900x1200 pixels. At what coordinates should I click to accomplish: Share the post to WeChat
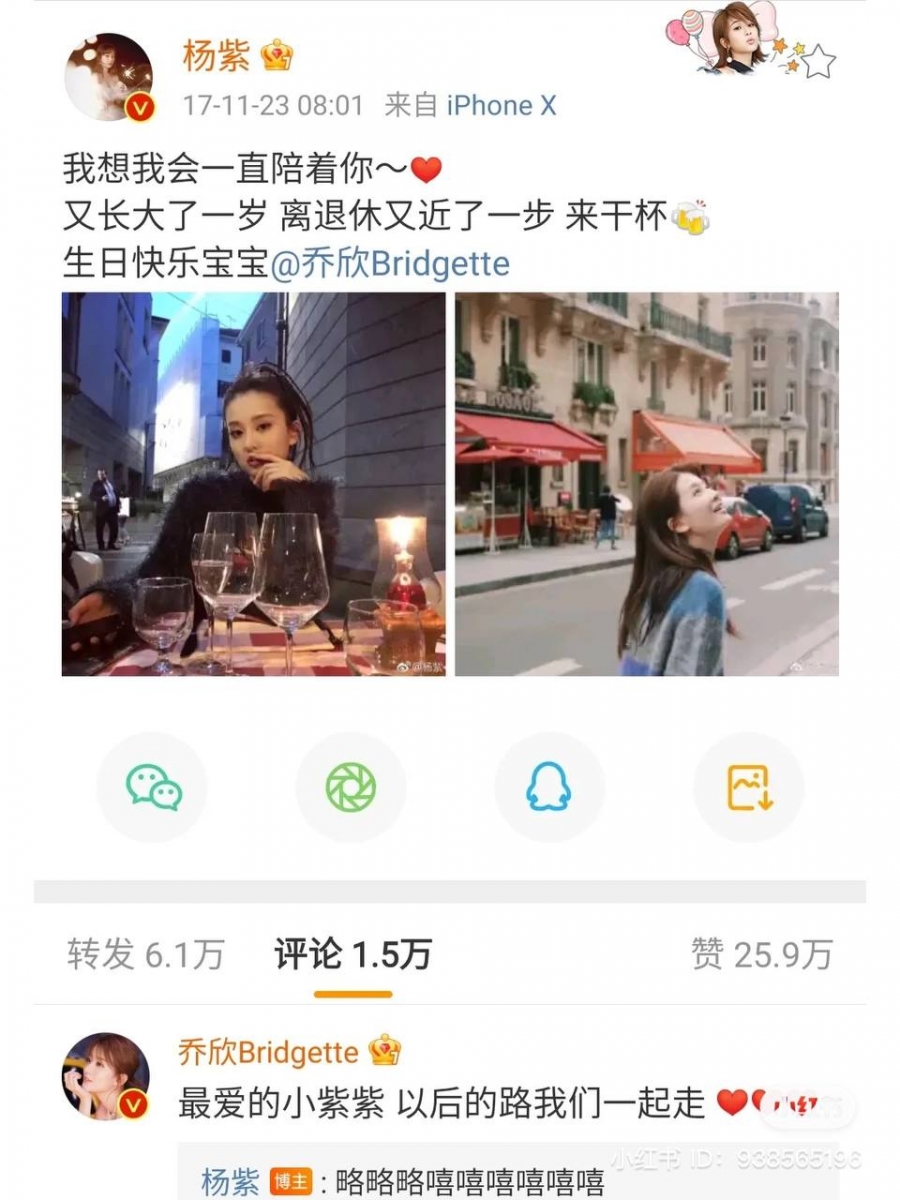tap(152, 787)
